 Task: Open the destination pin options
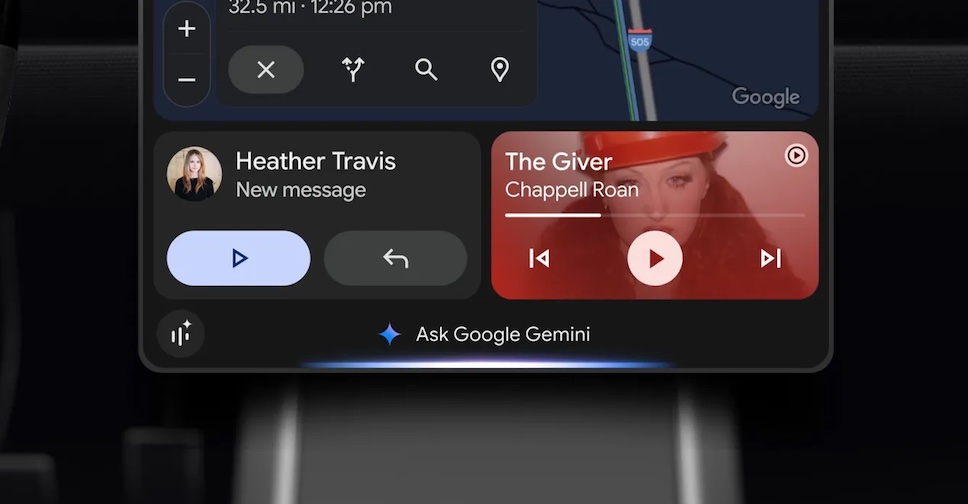(500, 69)
